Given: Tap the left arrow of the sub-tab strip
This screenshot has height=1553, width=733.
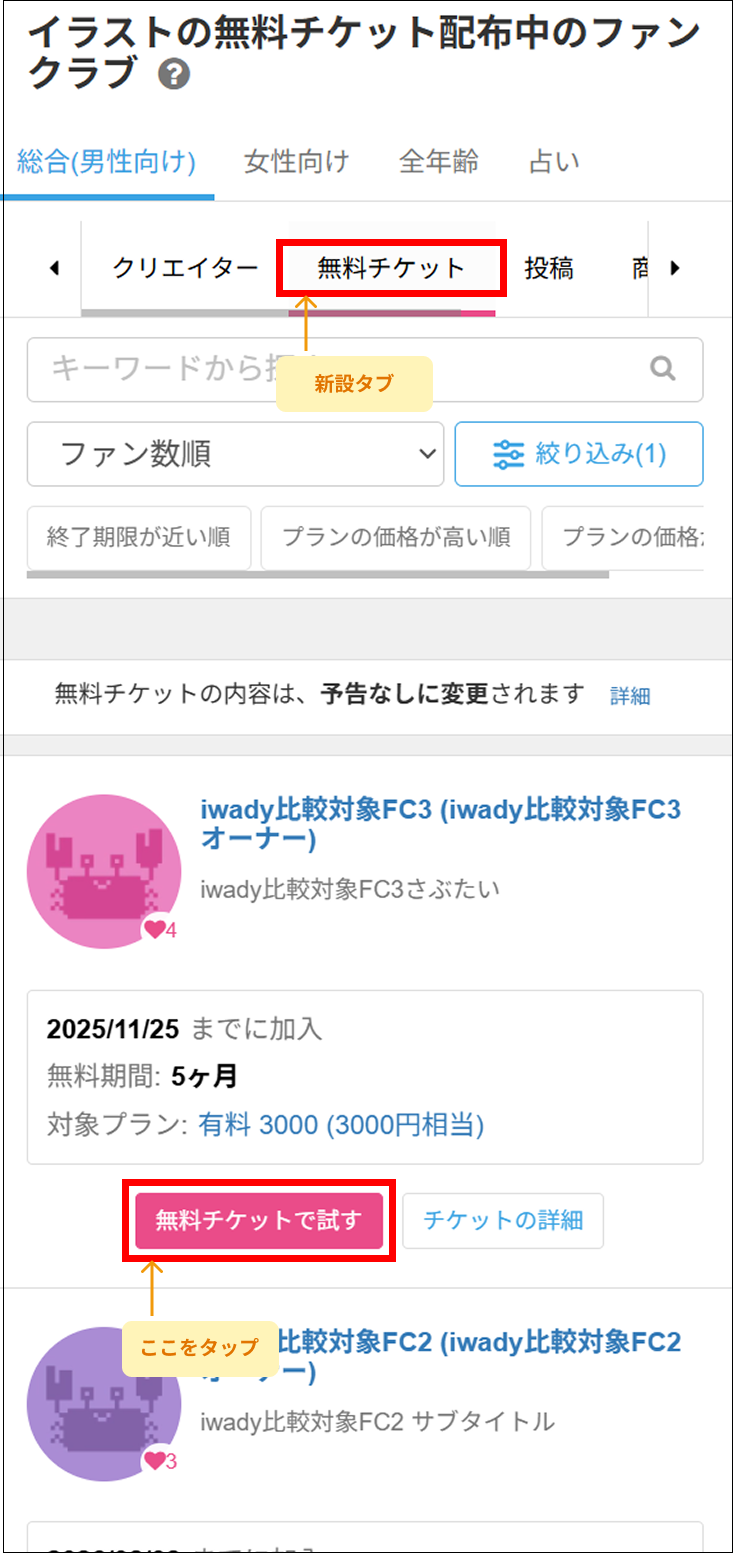Looking at the screenshot, I should [x=54, y=268].
